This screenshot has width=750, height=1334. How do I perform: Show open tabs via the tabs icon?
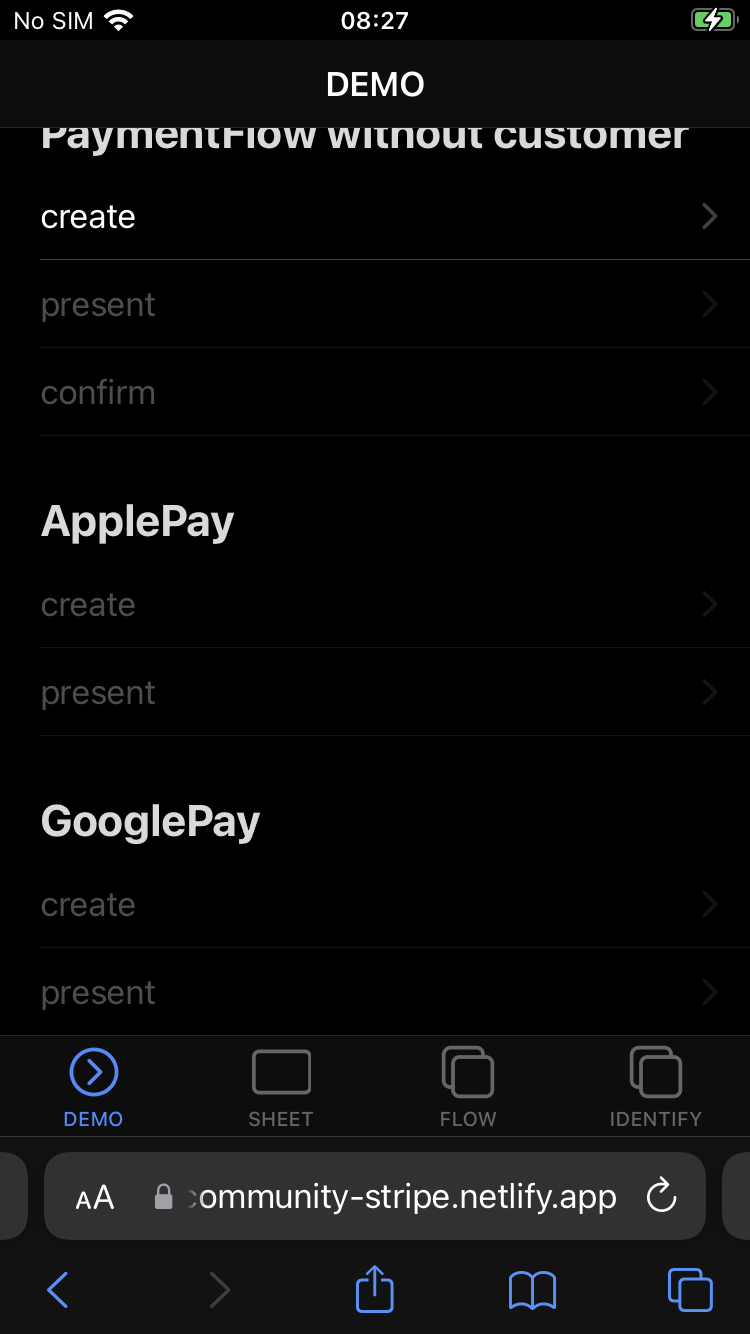pos(688,1290)
